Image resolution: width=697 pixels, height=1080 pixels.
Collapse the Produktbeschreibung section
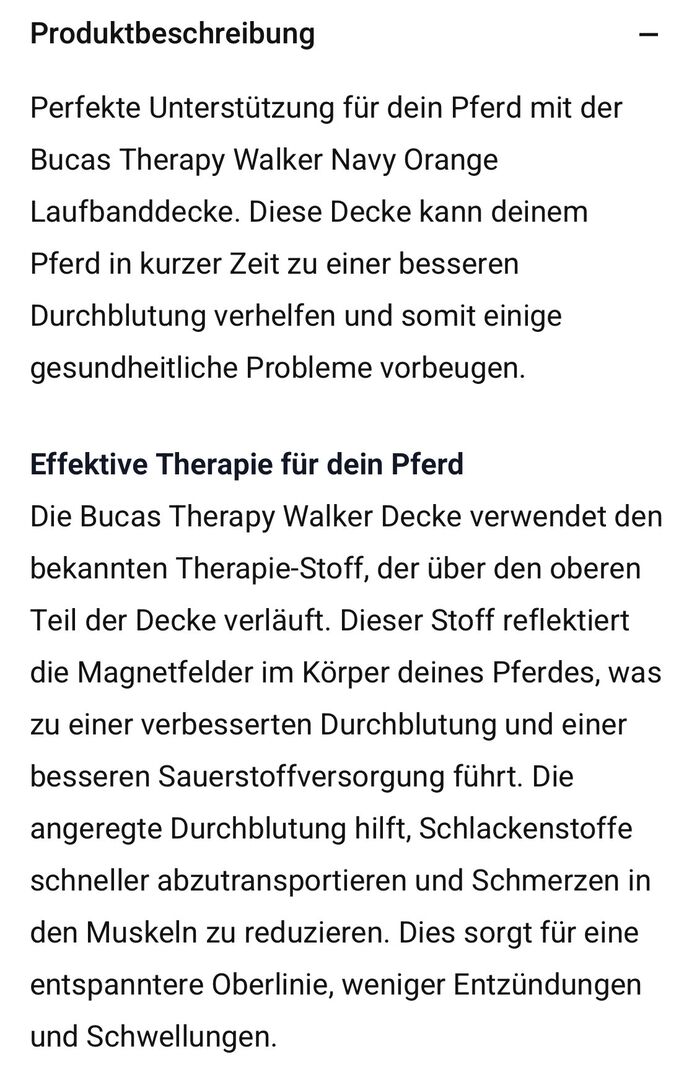649,35
